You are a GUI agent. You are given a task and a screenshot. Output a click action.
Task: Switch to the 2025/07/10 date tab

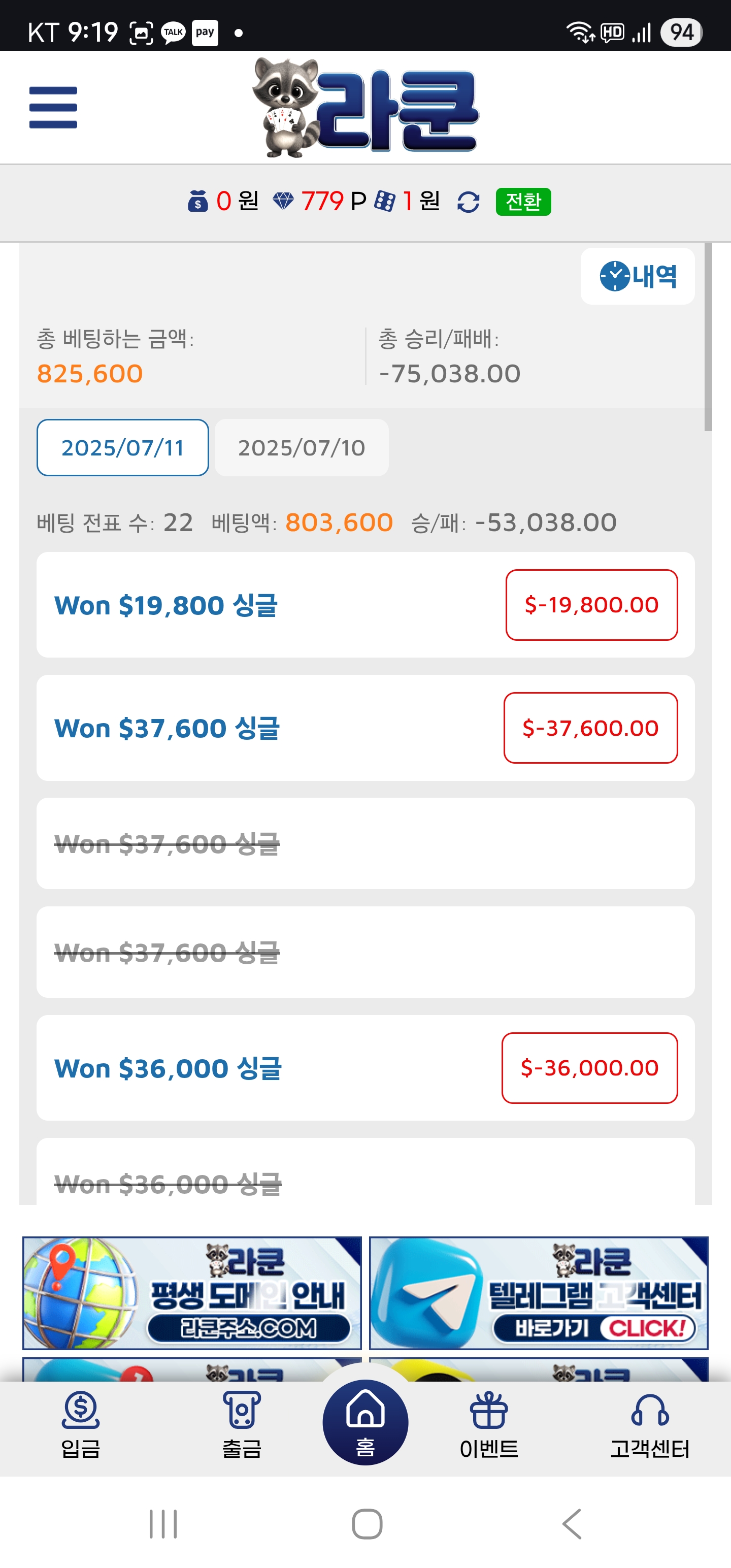coord(302,447)
